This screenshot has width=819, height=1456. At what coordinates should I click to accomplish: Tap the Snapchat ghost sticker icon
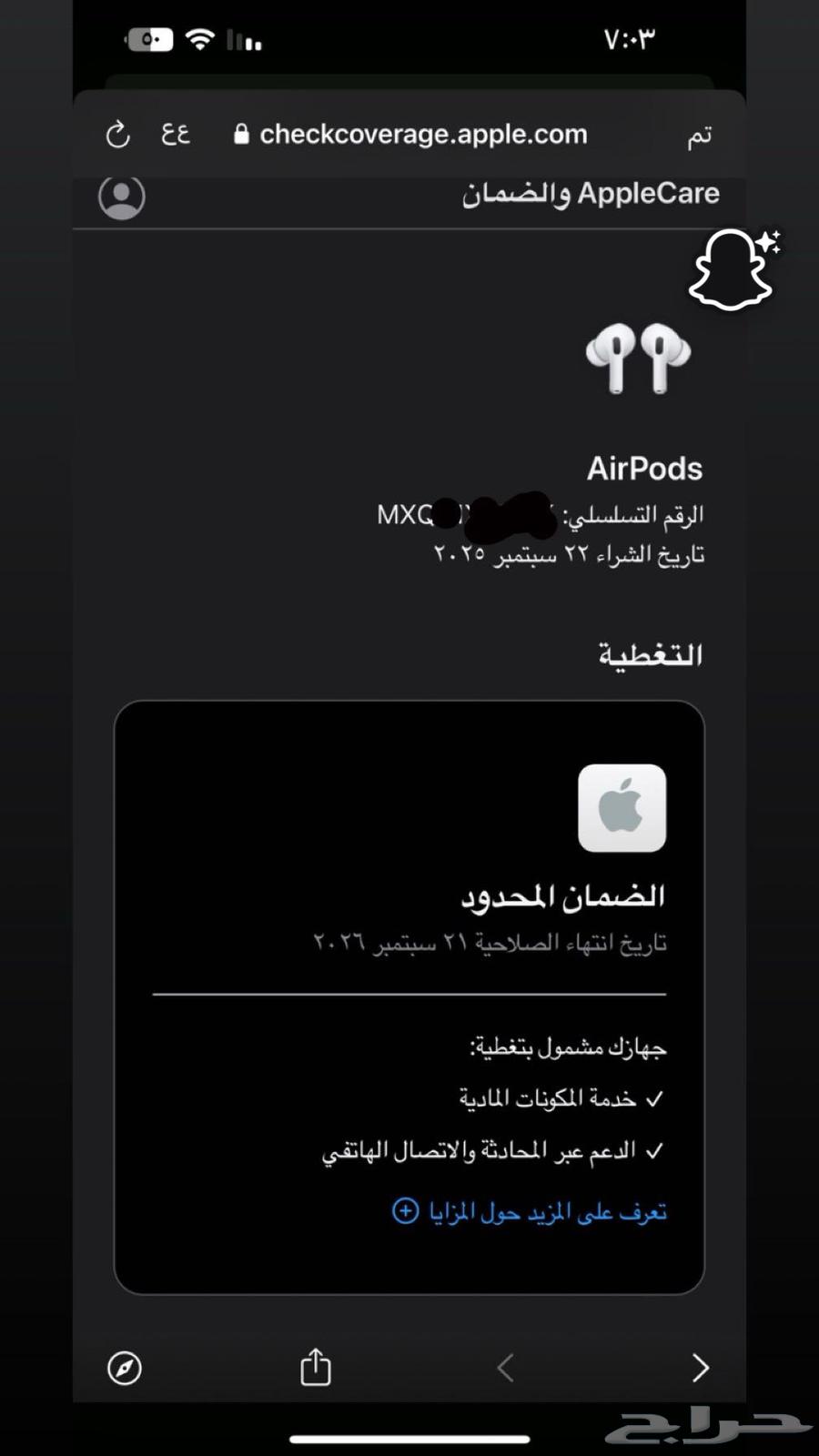733,272
